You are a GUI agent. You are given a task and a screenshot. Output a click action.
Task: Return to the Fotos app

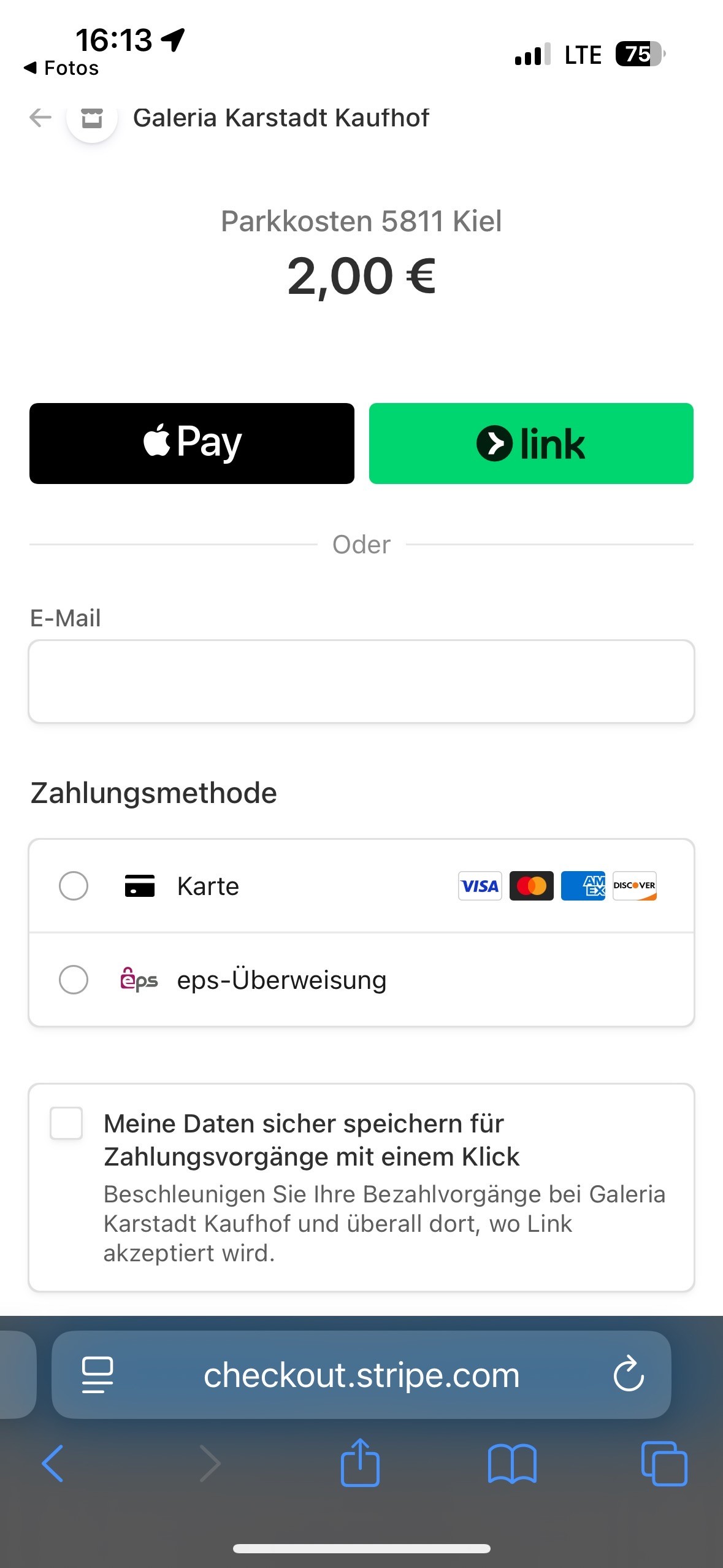point(61,68)
